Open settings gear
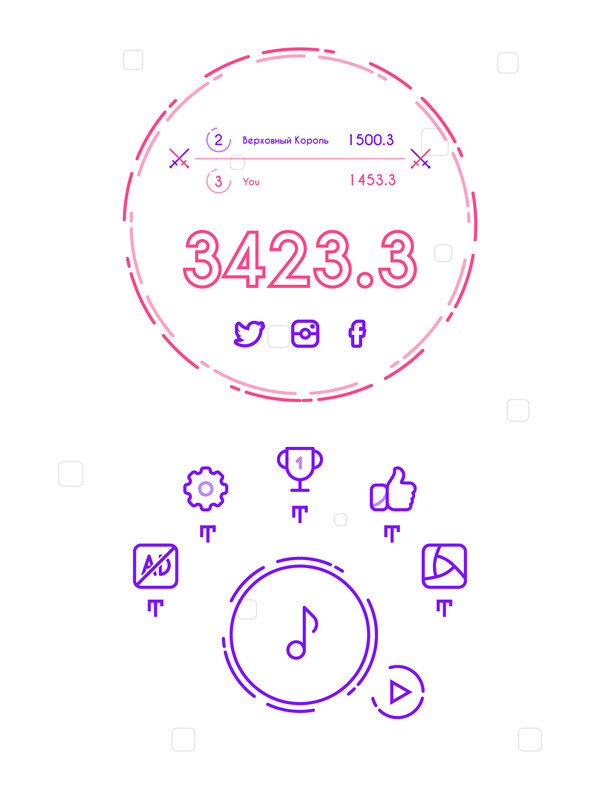Screen dimensions: 600x800 click(x=206, y=489)
